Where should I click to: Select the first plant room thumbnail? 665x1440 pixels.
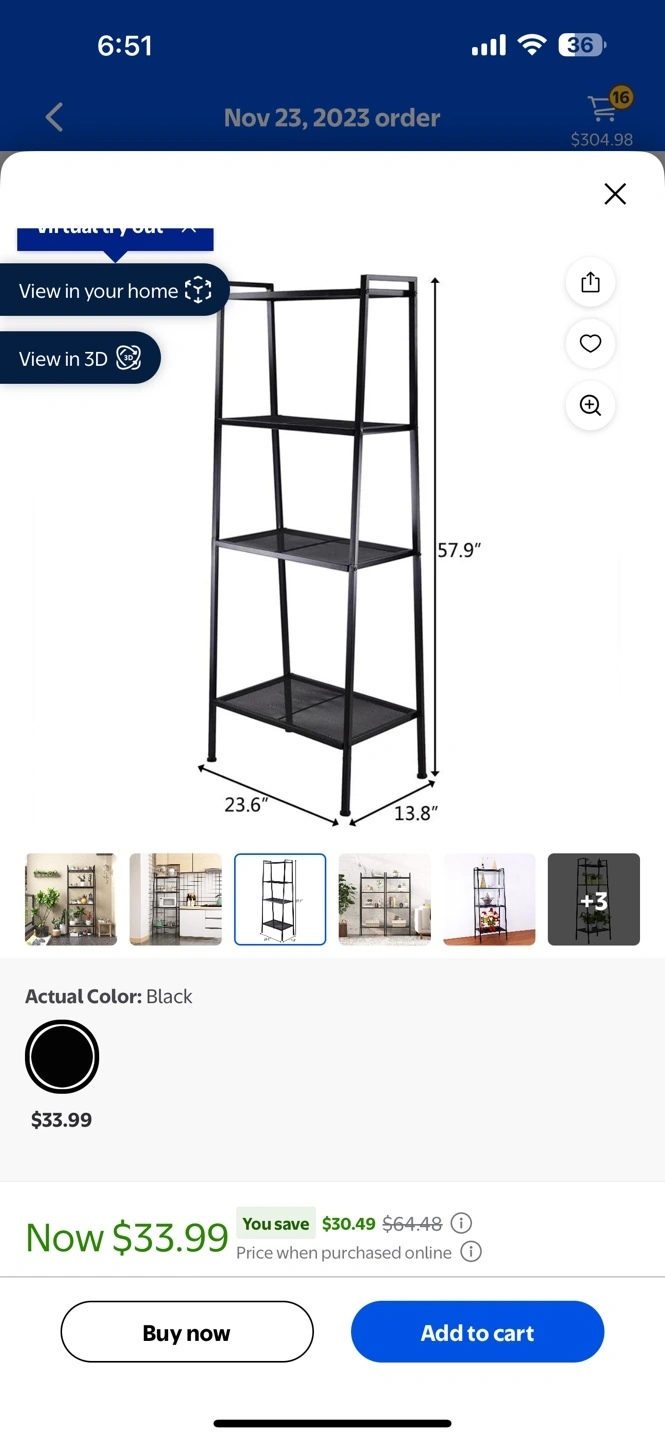[70, 899]
